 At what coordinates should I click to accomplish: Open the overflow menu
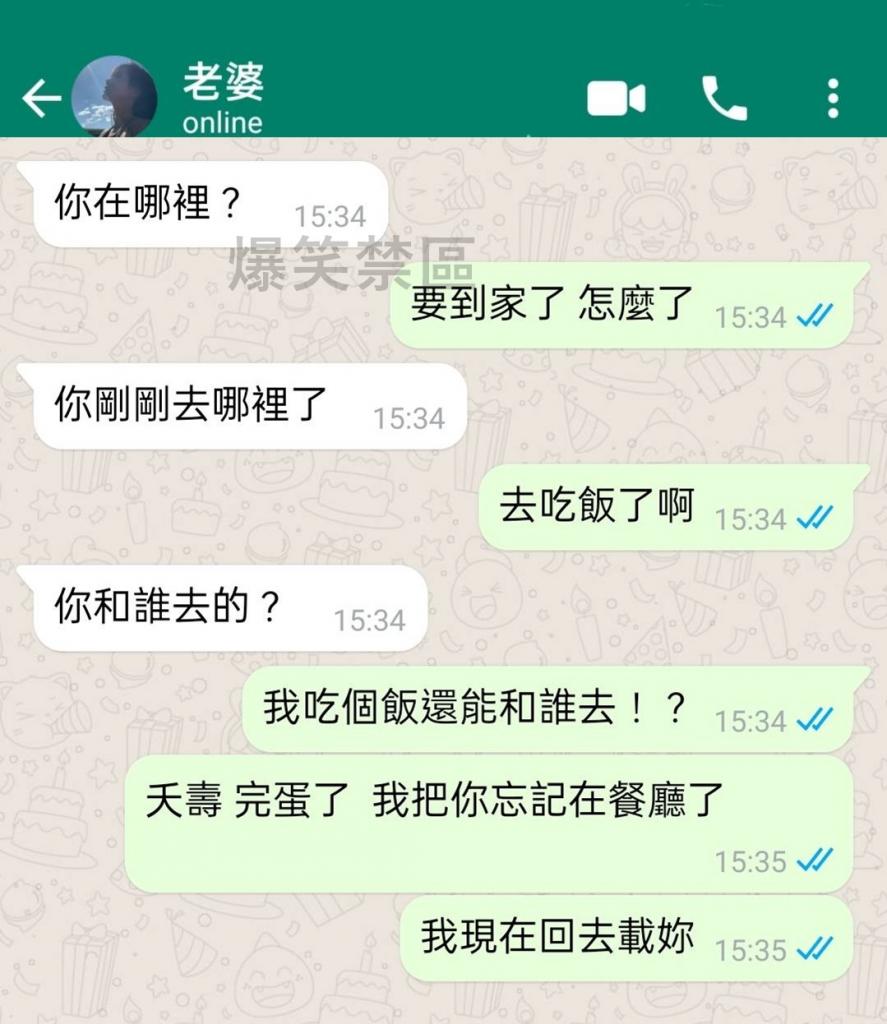pyautogui.click(x=832, y=98)
